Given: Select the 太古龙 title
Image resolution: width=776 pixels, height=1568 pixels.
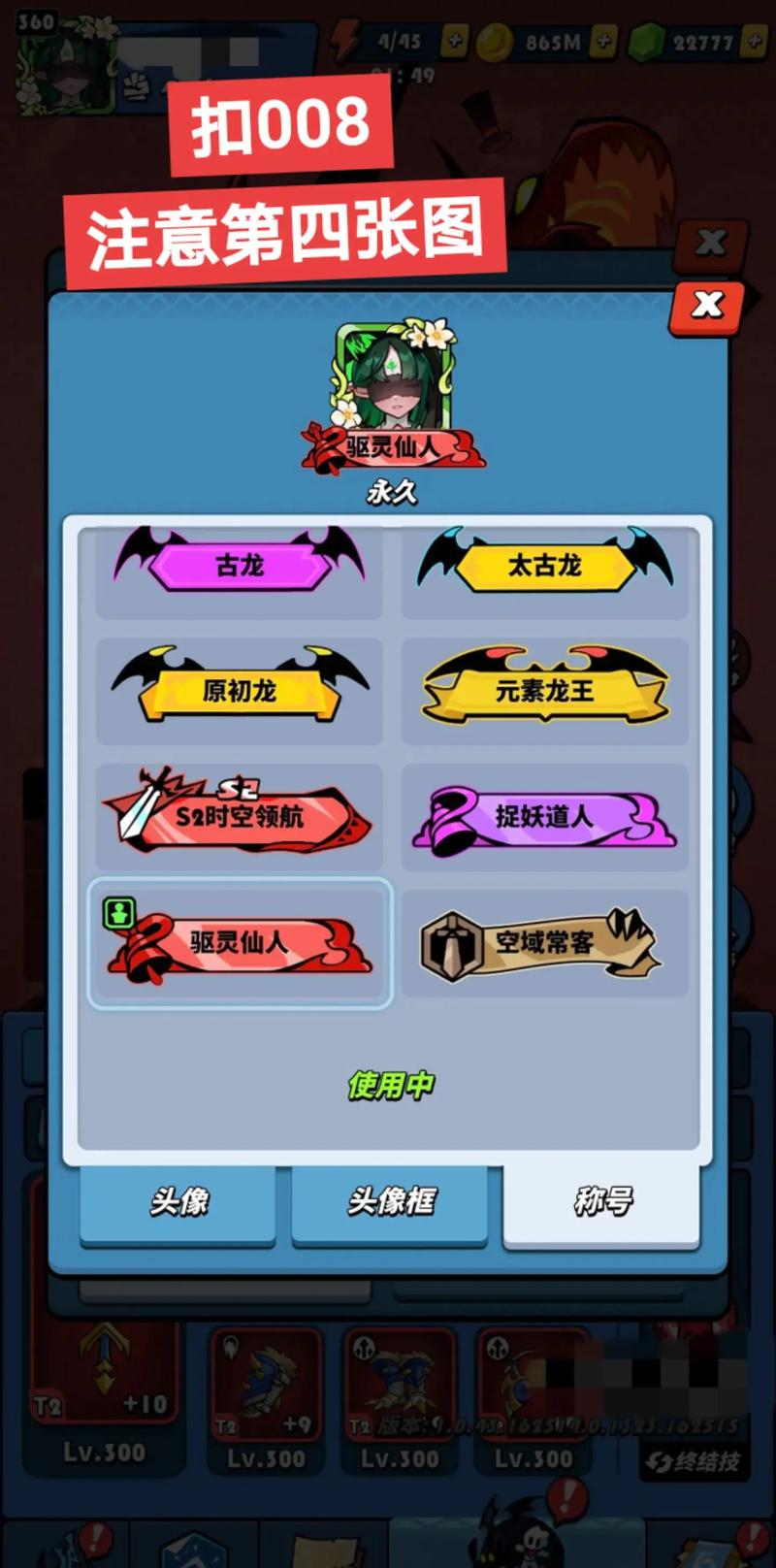Looking at the screenshot, I should pos(544,567).
